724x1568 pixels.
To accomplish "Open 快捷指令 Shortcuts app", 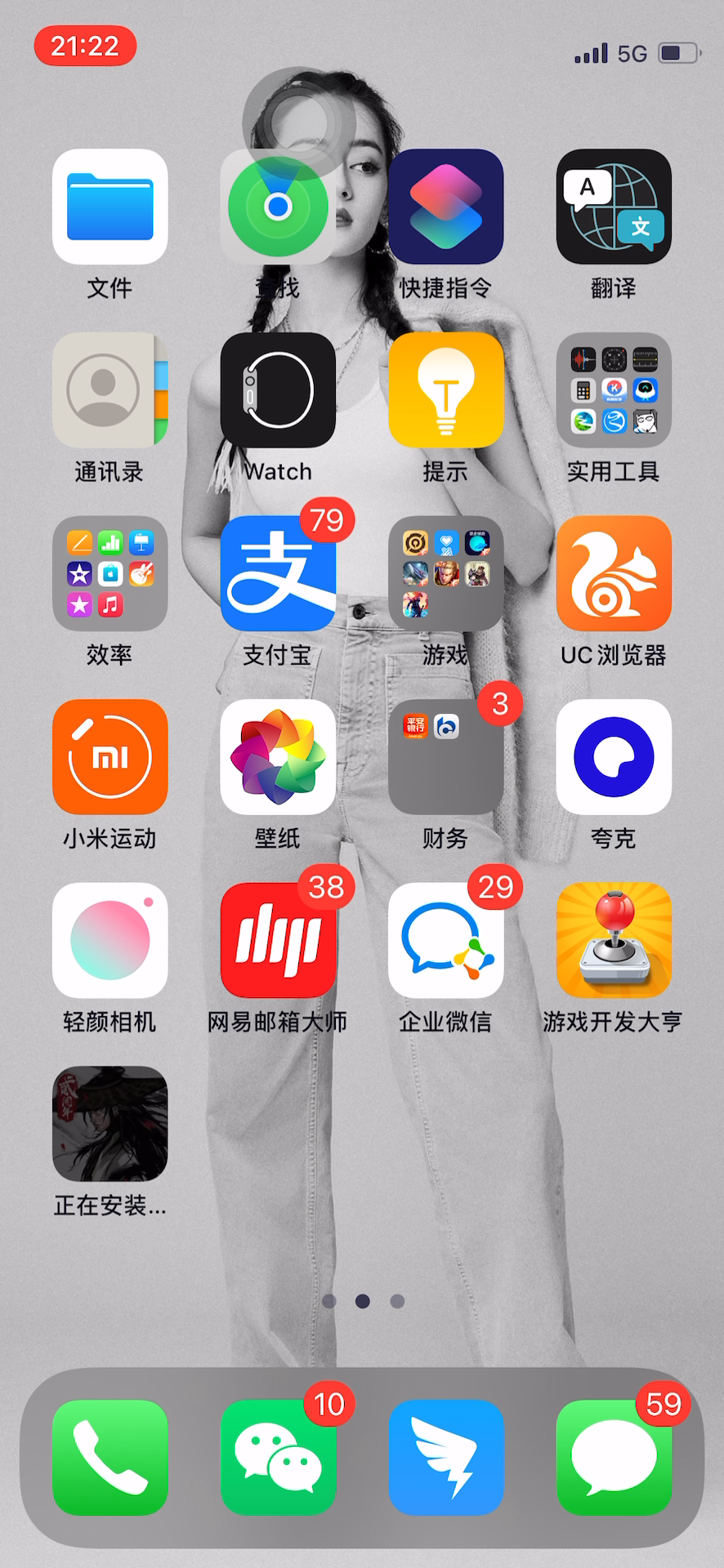I will (x=446, y=207).
